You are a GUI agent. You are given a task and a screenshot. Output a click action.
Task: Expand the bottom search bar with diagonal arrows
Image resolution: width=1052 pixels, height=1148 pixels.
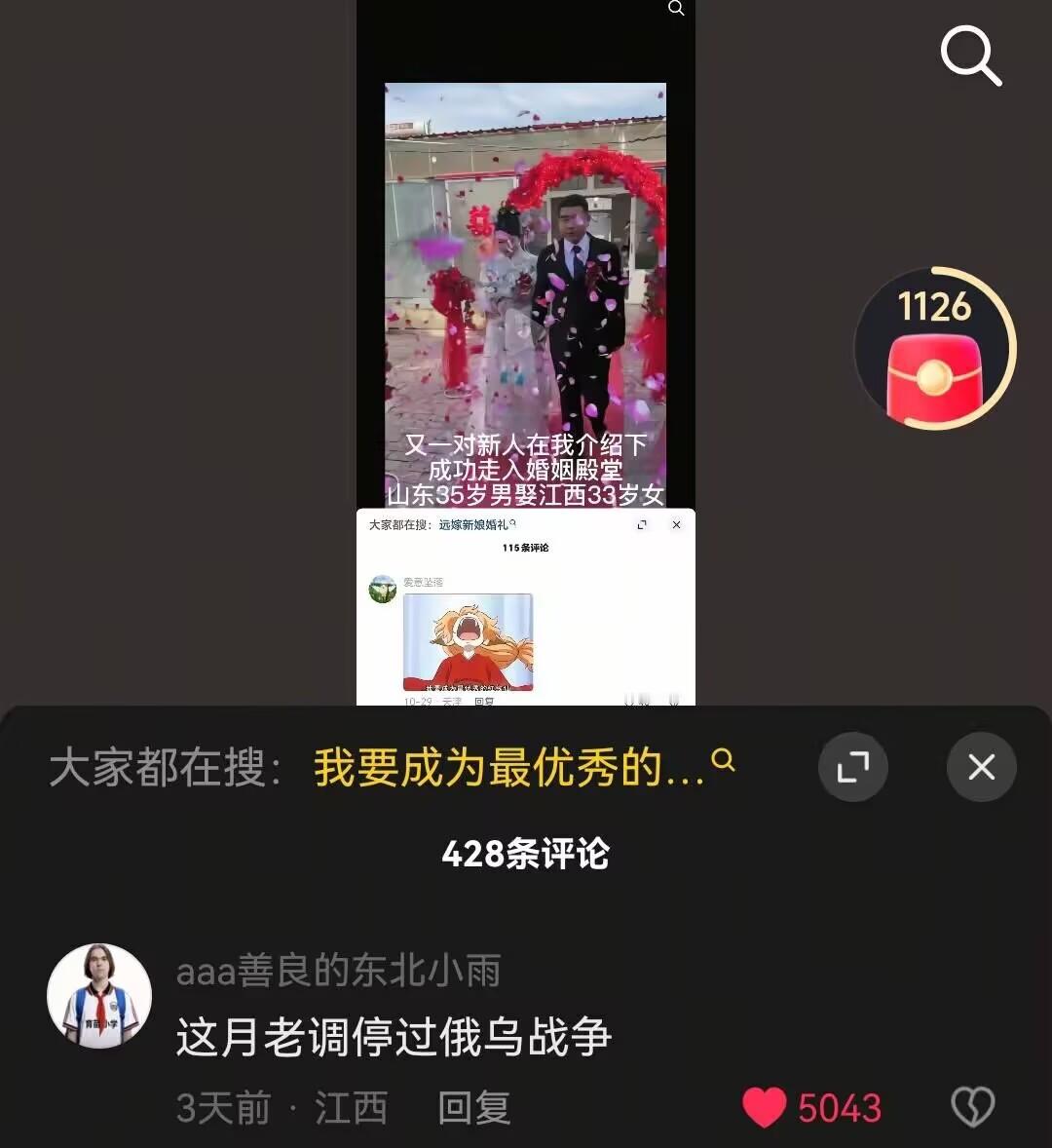pos(852,767)
